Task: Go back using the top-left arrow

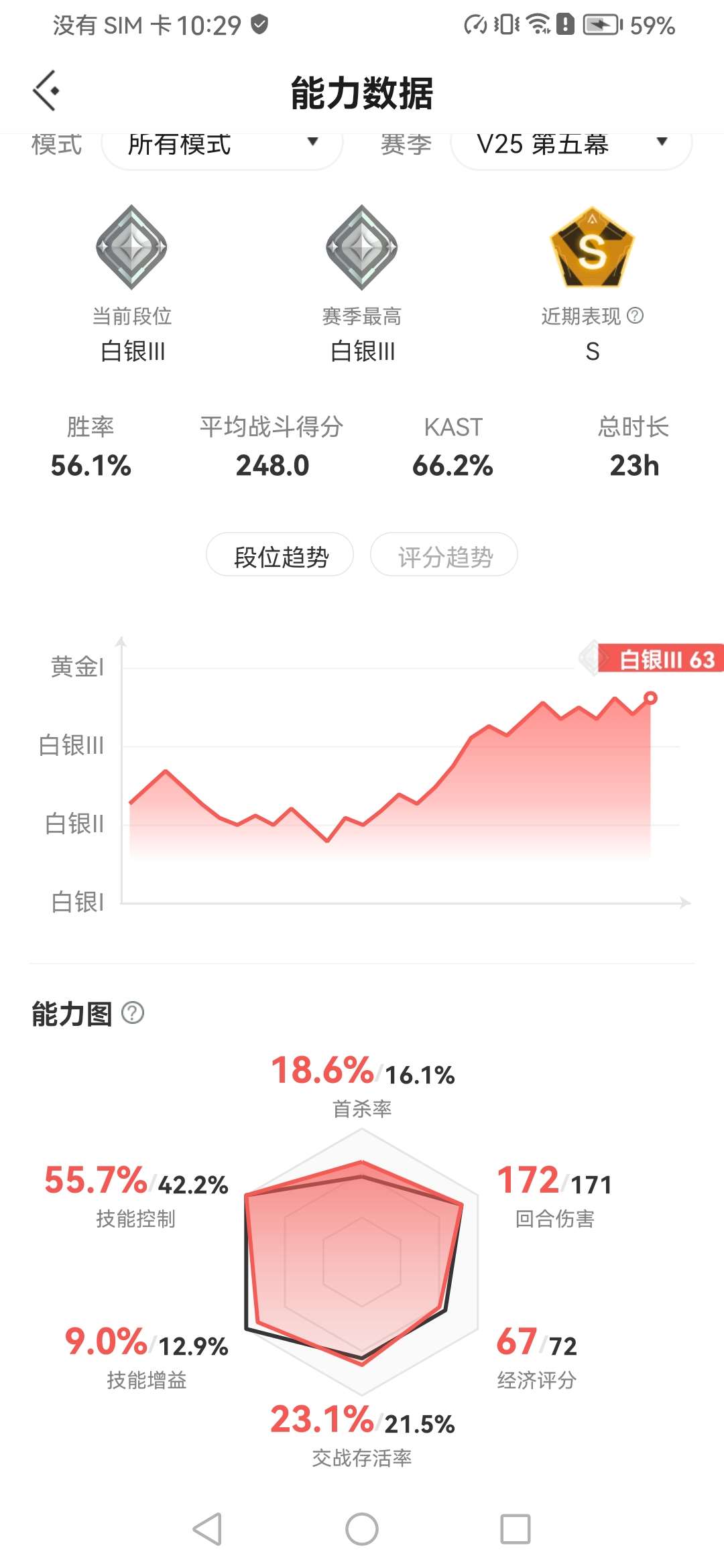Action: 46,90
